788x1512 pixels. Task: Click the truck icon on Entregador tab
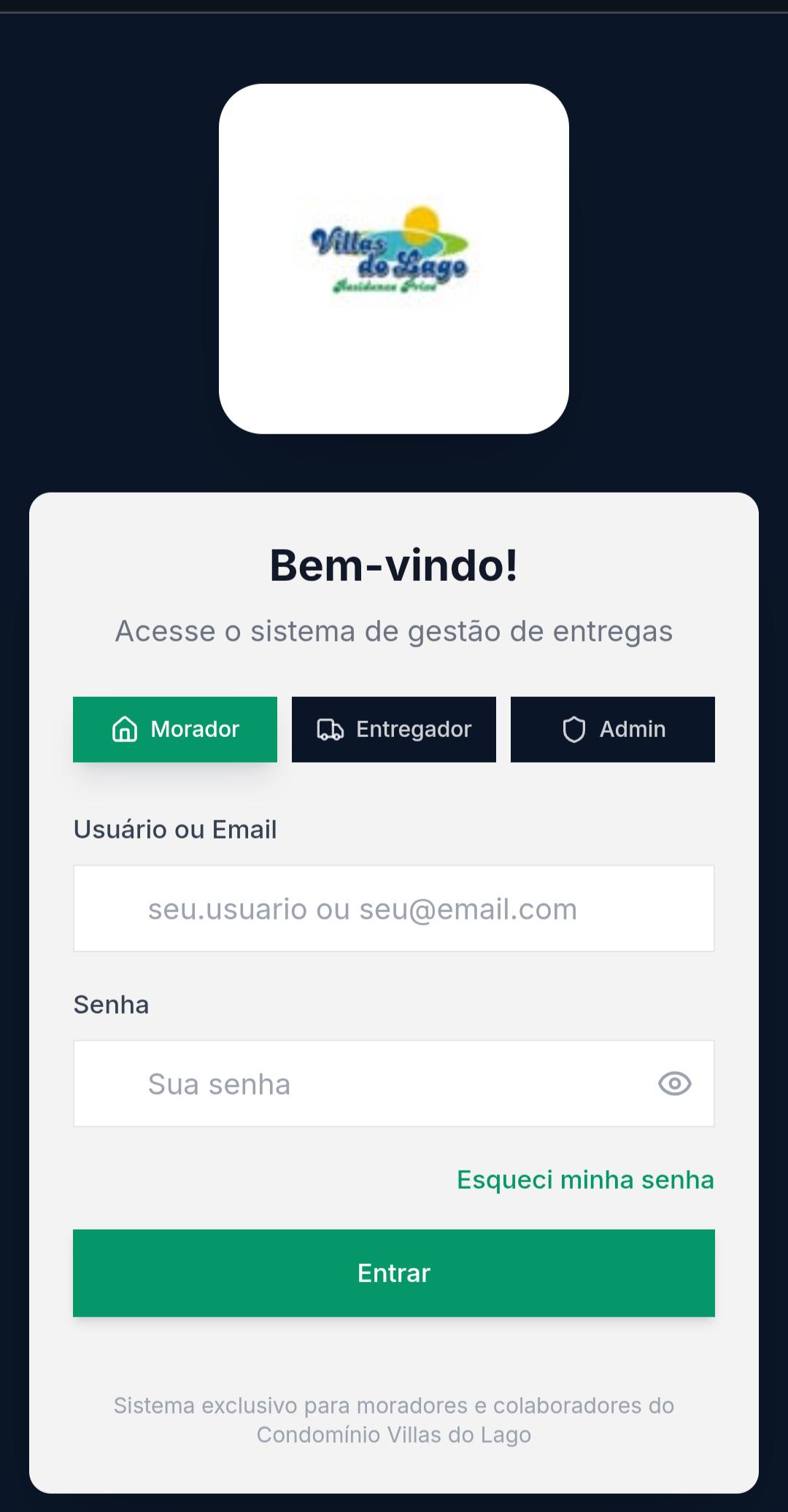tap(330, 728)
